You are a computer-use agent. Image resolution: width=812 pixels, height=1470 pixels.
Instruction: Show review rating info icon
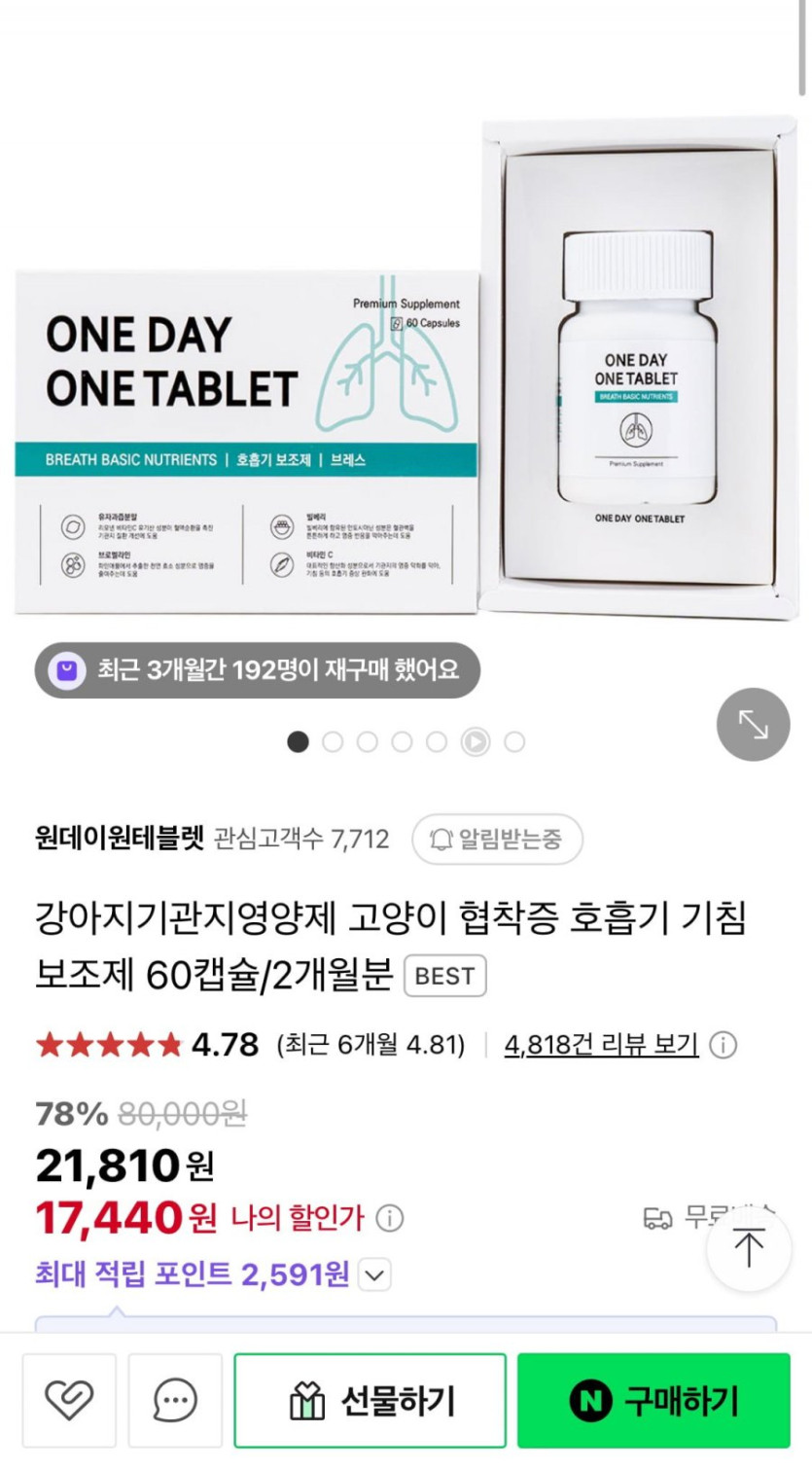tap(723, 1046)
